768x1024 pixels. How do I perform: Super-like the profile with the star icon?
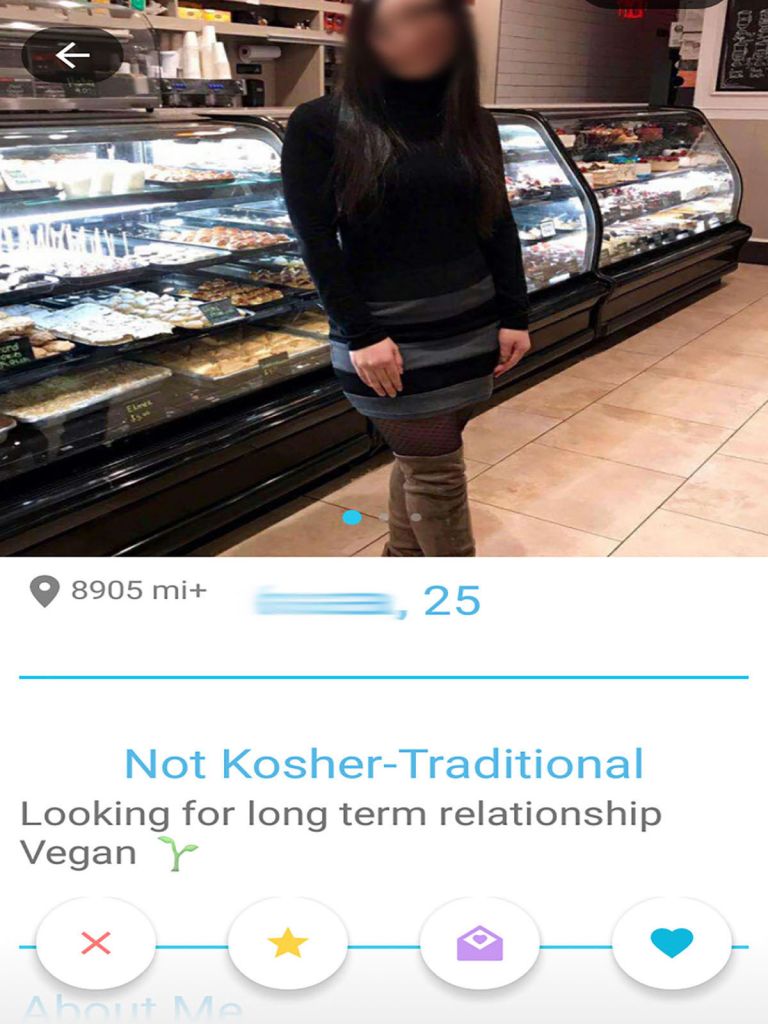pyautogui.click(x=288, y=941)
